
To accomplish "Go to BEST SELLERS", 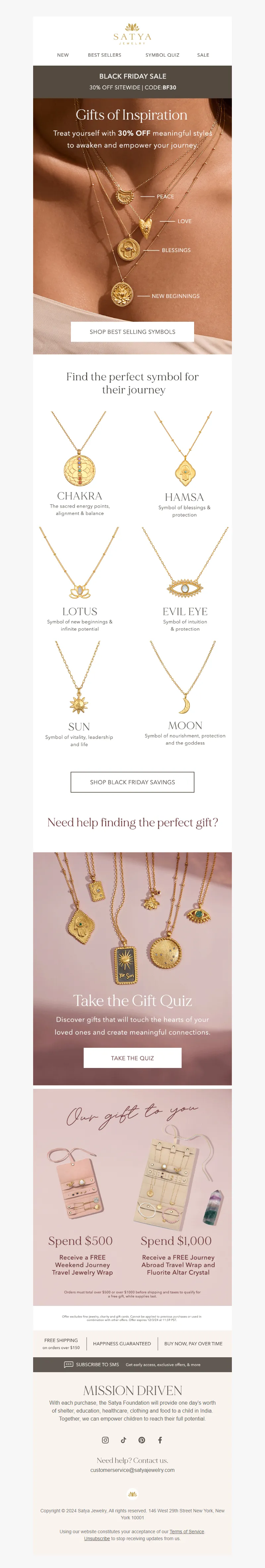I will click(x=105, y=55).
